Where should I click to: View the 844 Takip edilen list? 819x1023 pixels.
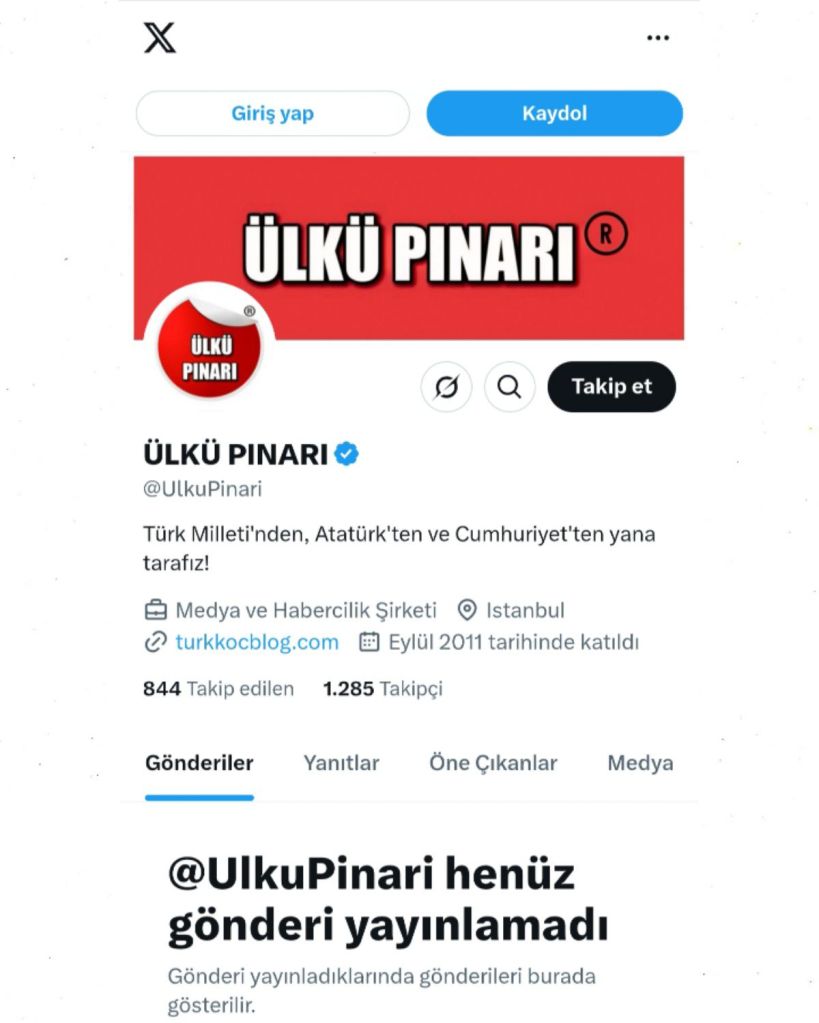pos(219,689)
